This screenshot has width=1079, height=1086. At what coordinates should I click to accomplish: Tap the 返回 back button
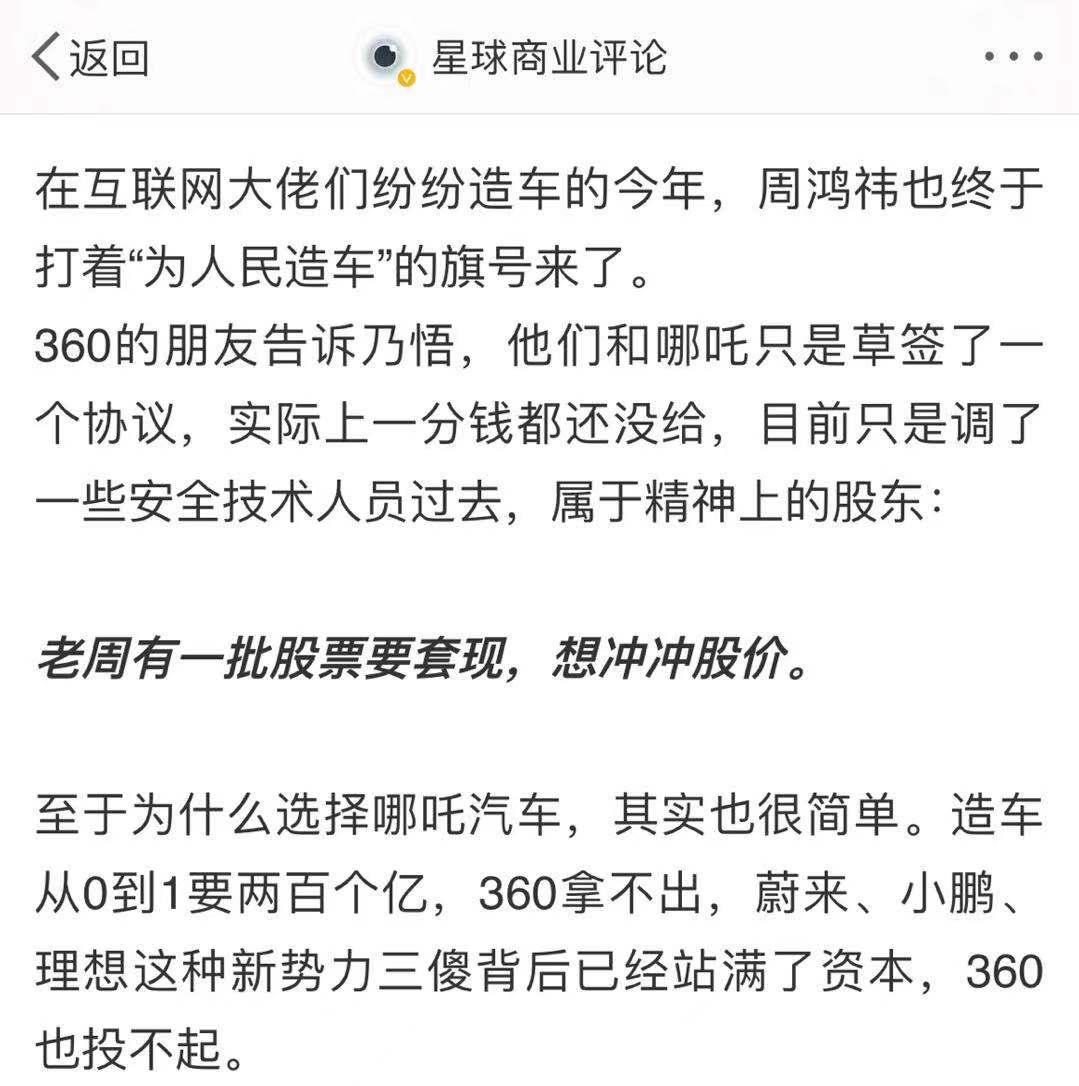click(x=90, y=57)
